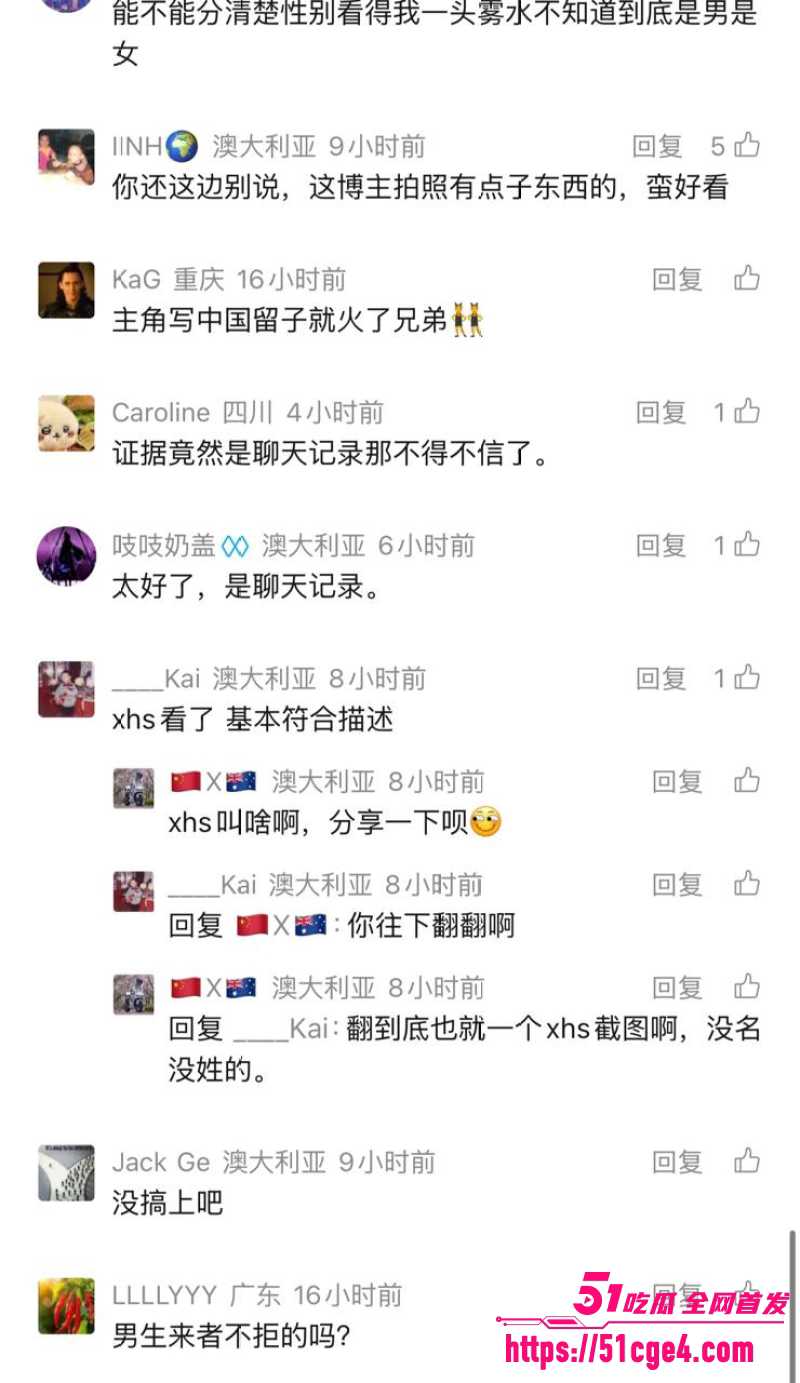
Task: Like the reply 翻到底也就一个xhs截图啊
Action: (747, 988)
